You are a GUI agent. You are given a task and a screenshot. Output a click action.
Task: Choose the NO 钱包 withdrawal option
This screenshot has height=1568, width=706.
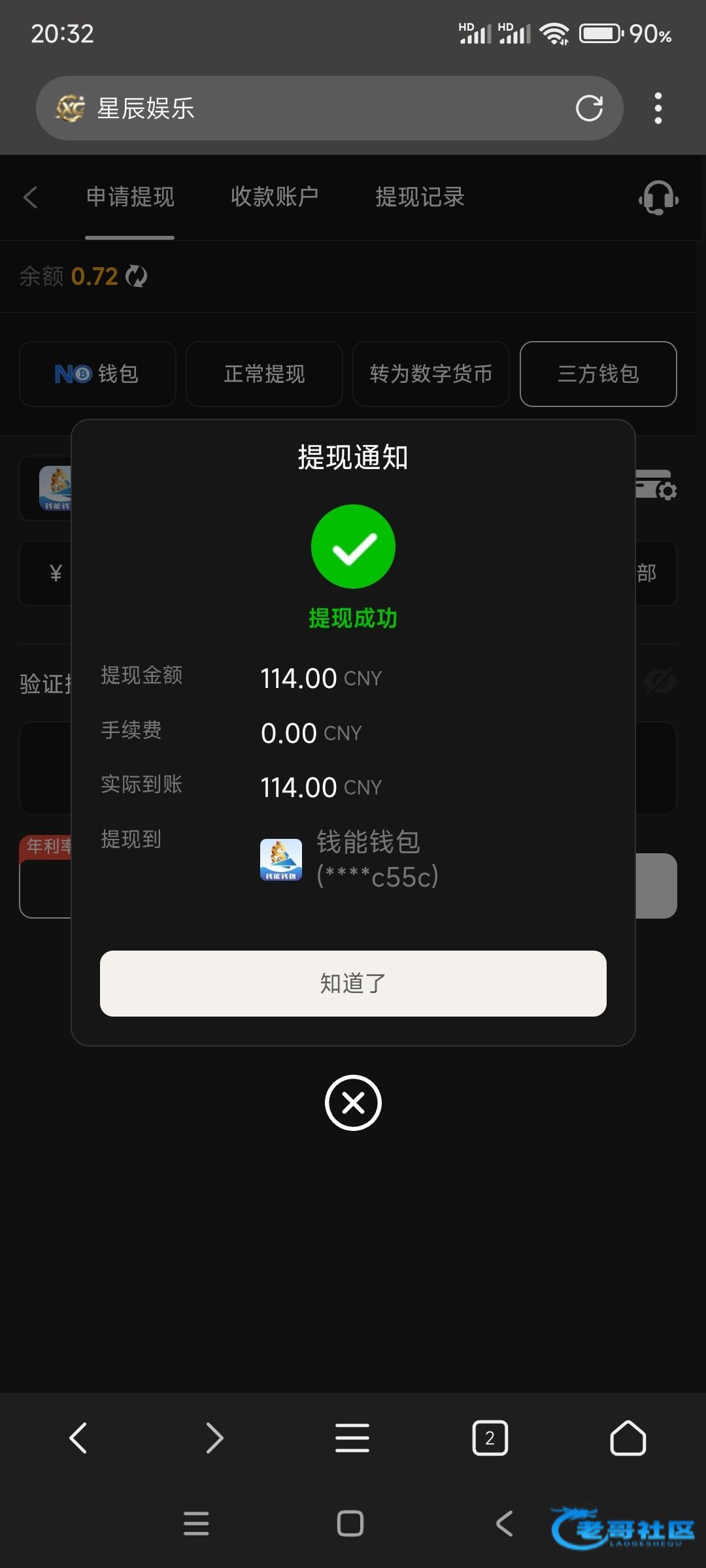(x=97, y=374)
